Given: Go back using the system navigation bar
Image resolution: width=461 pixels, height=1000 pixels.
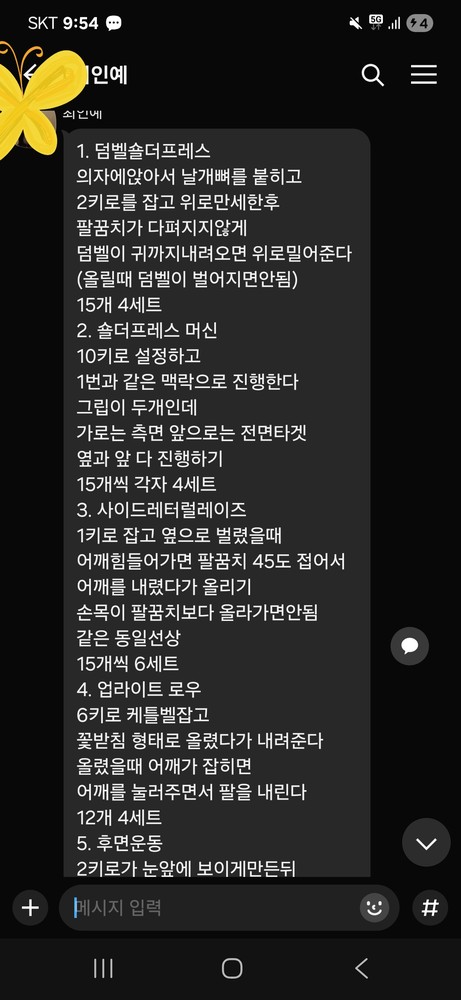Looking at the screenshot, I should 362,968.
